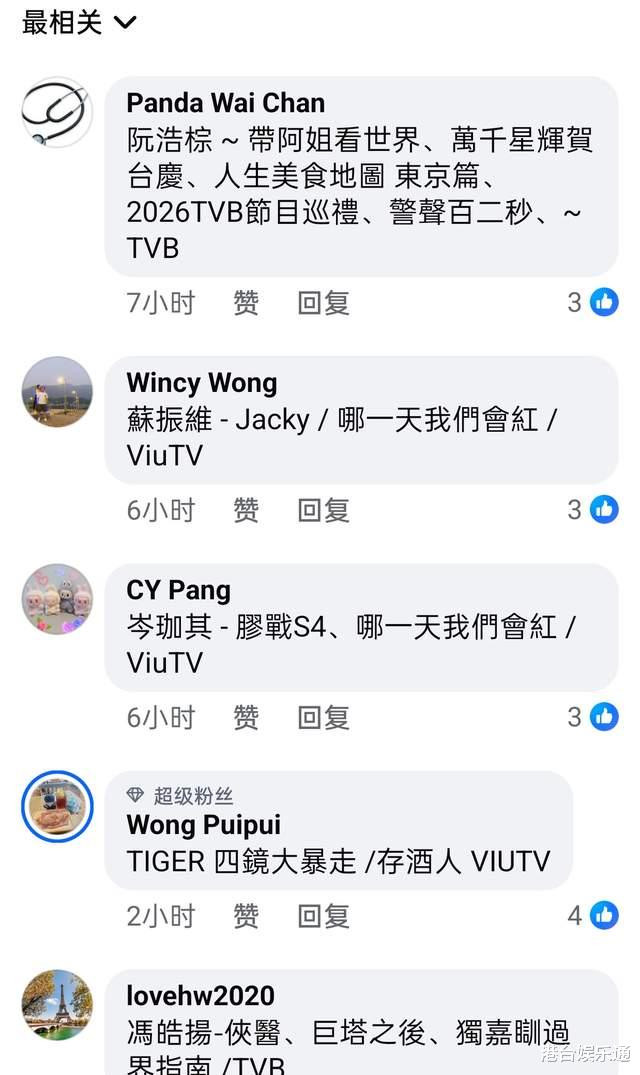
Task: Reply to CY Pang's comment
Action: point(323,717)
